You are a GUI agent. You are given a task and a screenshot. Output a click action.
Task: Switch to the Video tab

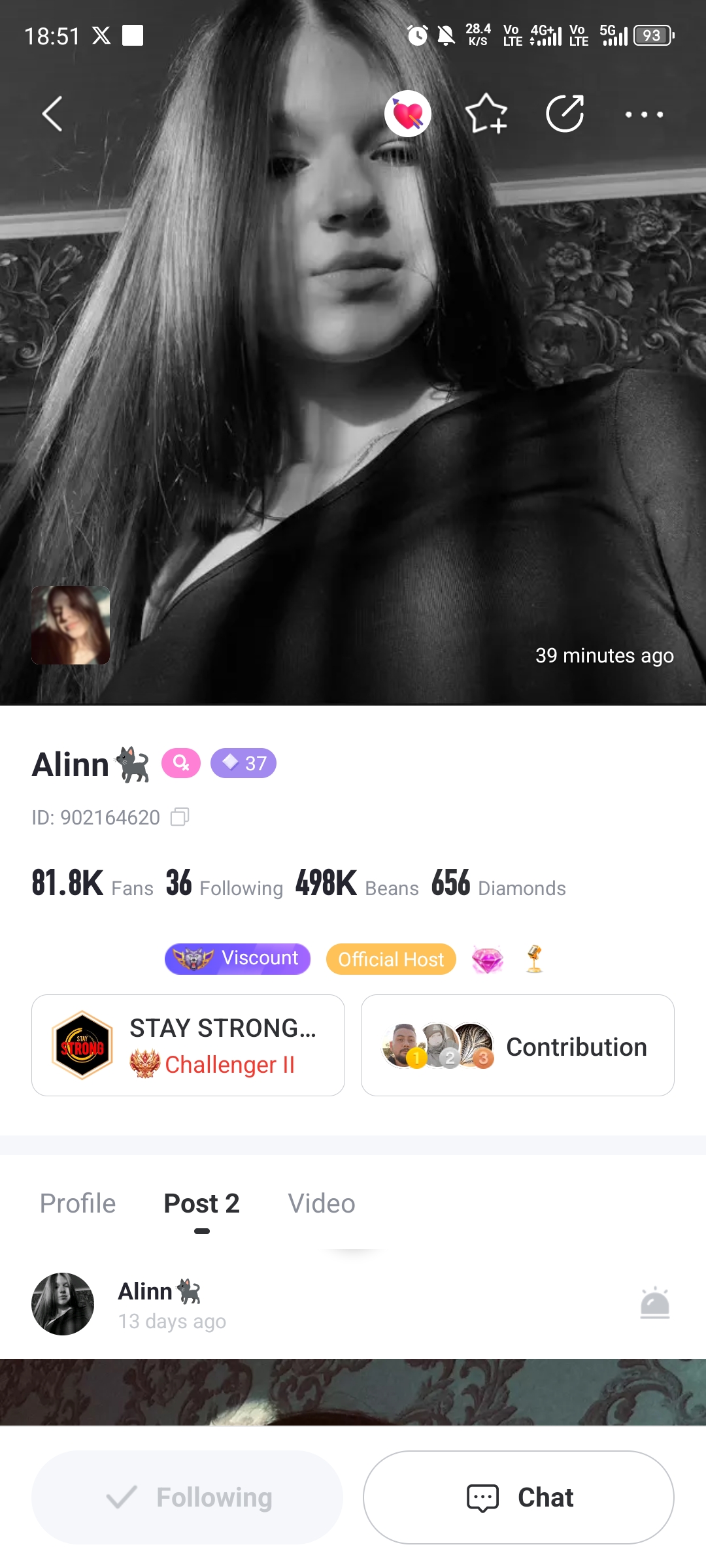point(322,1203)
